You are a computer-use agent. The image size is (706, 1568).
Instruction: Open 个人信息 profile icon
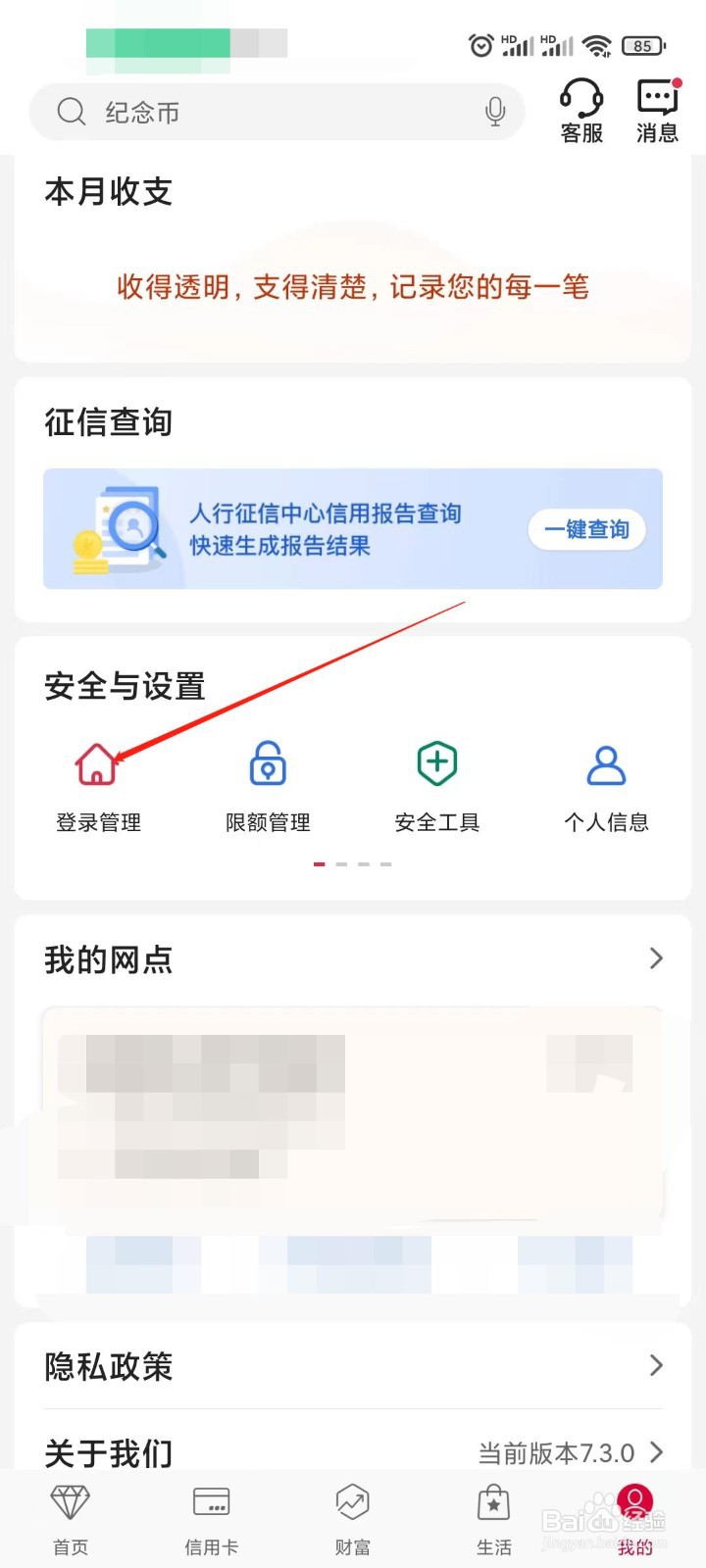pyautogui.click(x=606, y=762)
